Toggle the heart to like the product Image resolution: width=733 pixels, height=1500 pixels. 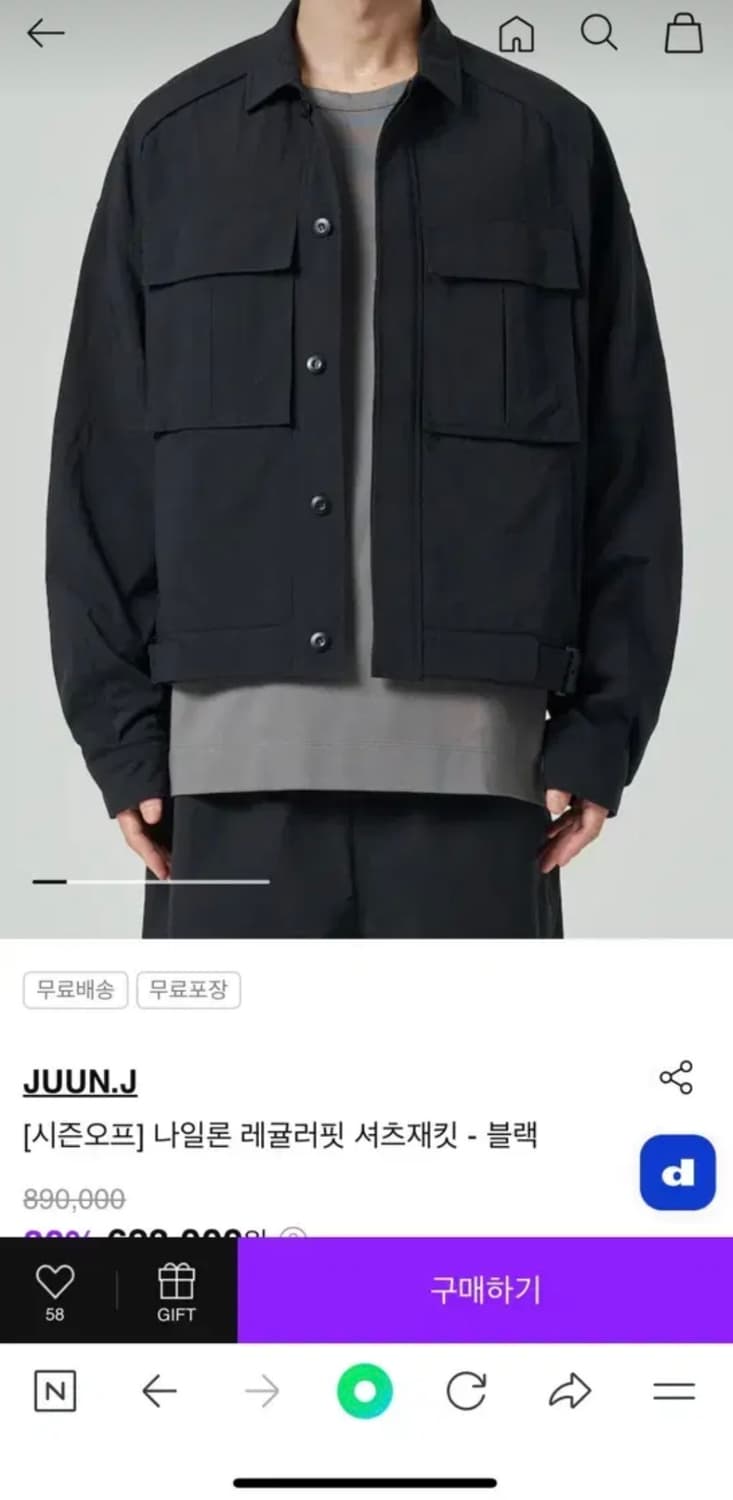pyautogui.click(x=56, y=1285)
